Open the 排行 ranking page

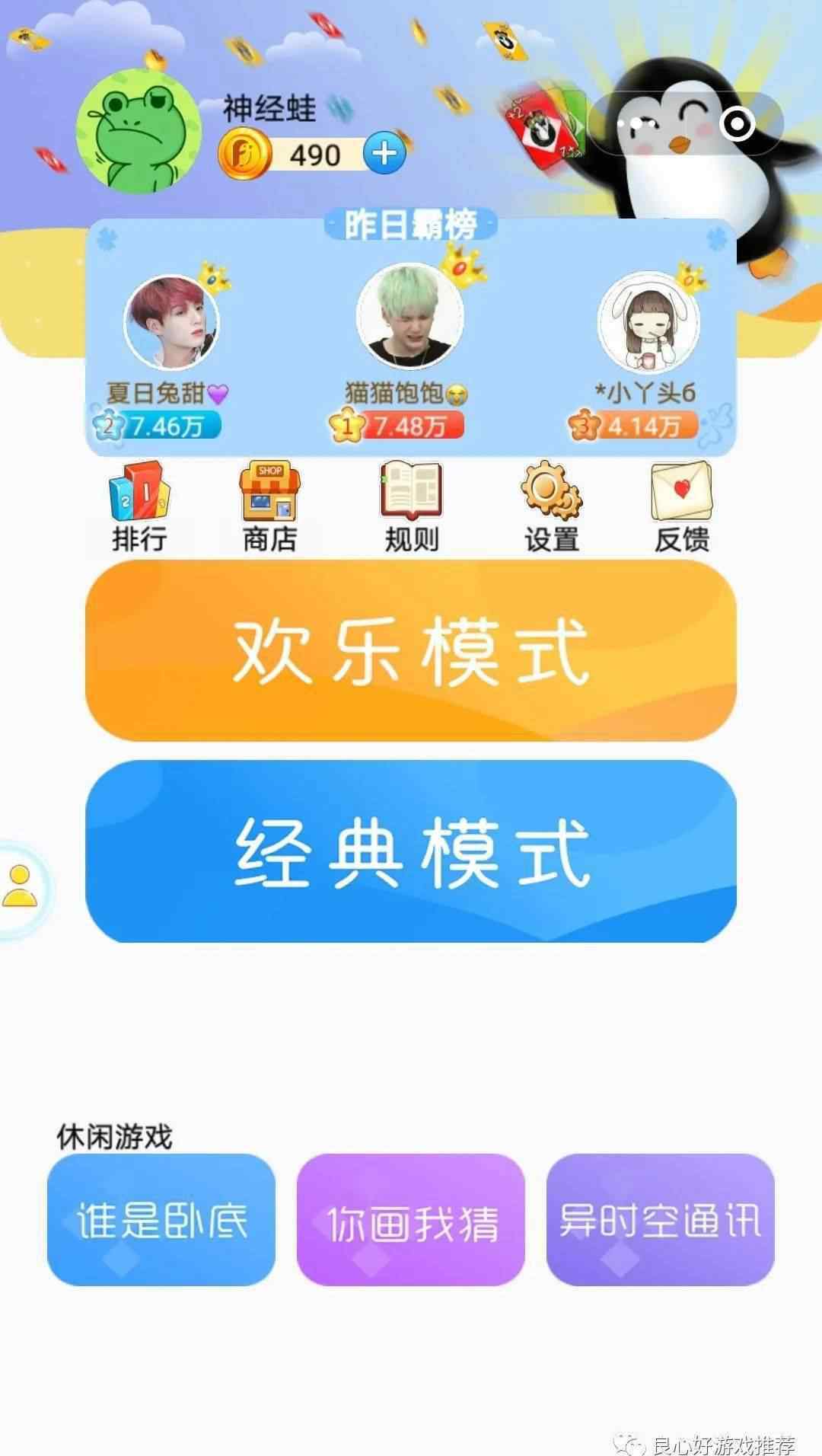[139, 507]
